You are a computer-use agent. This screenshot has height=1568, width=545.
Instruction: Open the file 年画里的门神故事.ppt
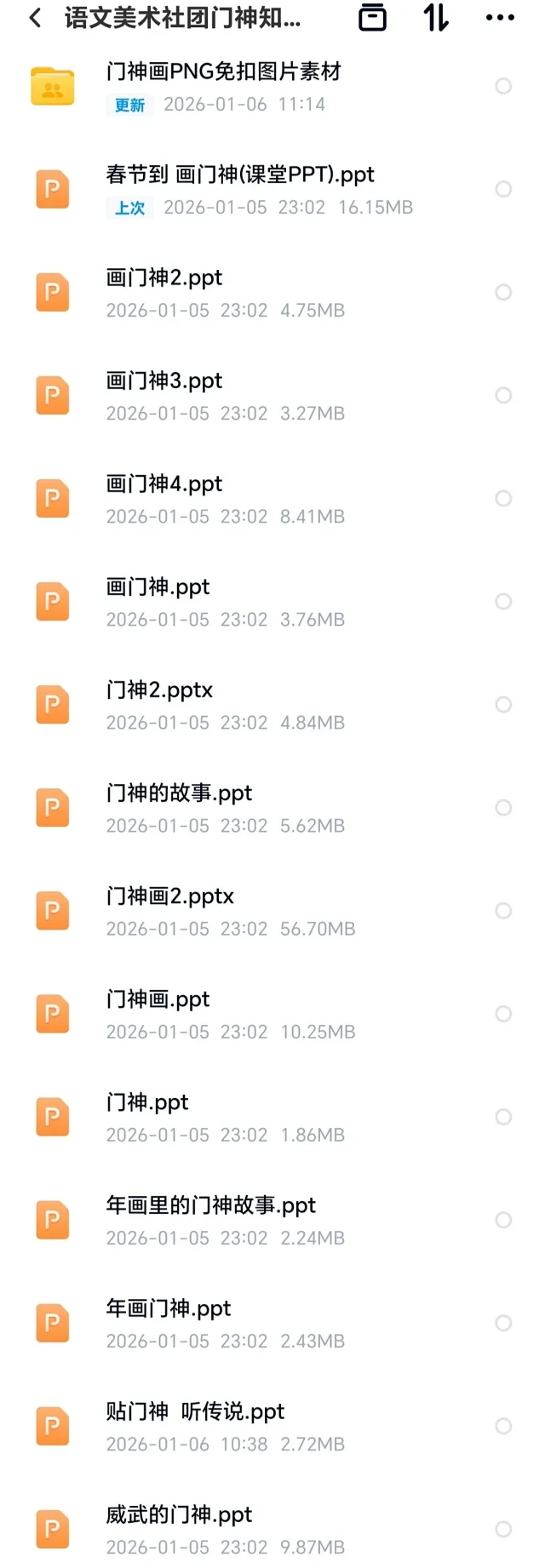point(210,1205)
